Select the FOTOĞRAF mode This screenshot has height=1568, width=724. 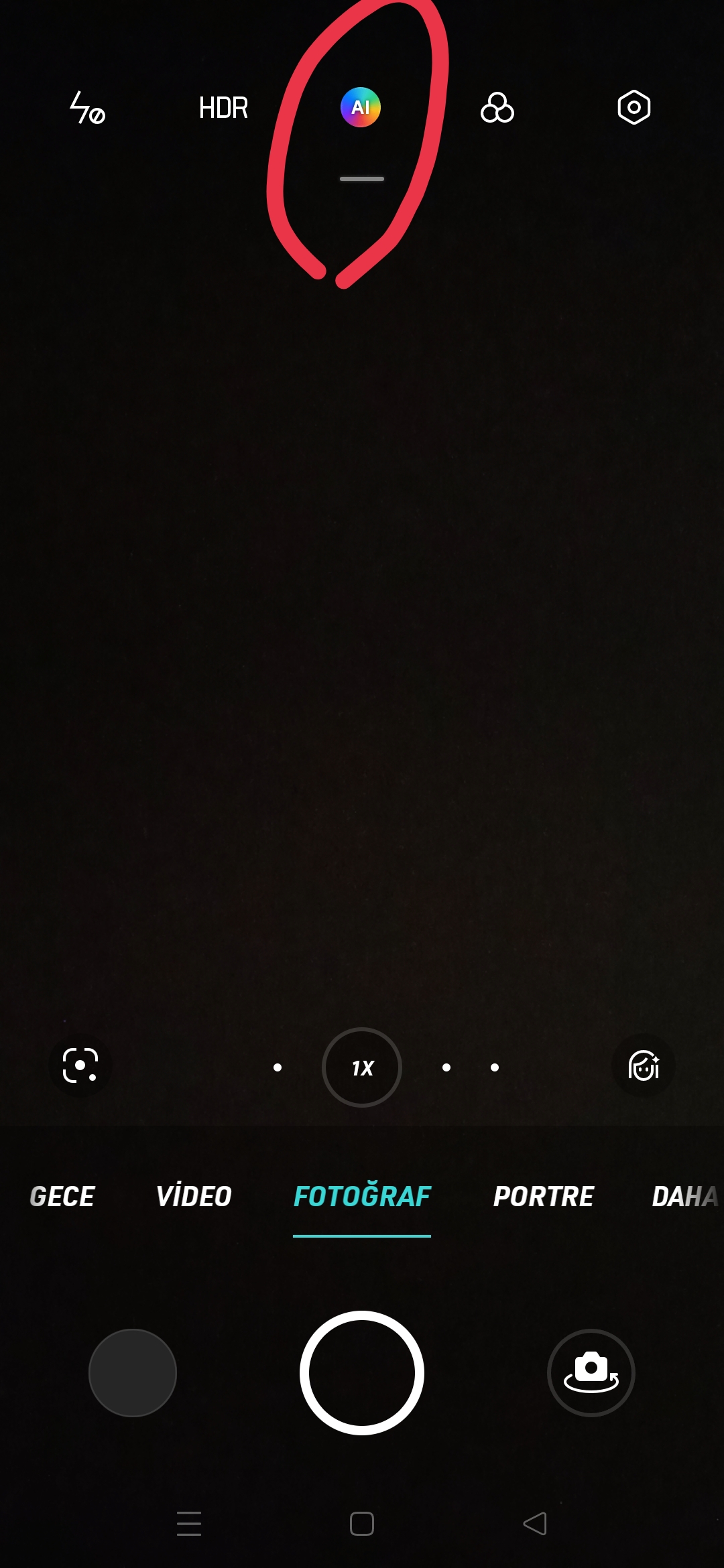[x=362, y=1197]
